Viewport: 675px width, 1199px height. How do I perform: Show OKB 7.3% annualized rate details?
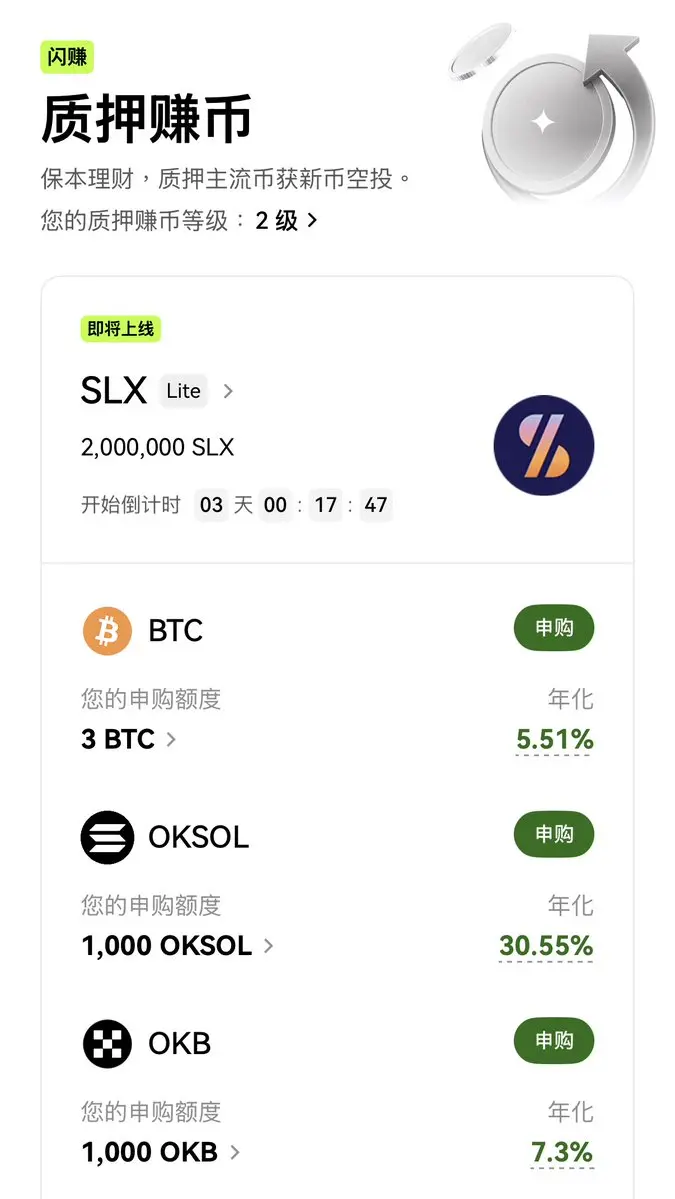562,1152
